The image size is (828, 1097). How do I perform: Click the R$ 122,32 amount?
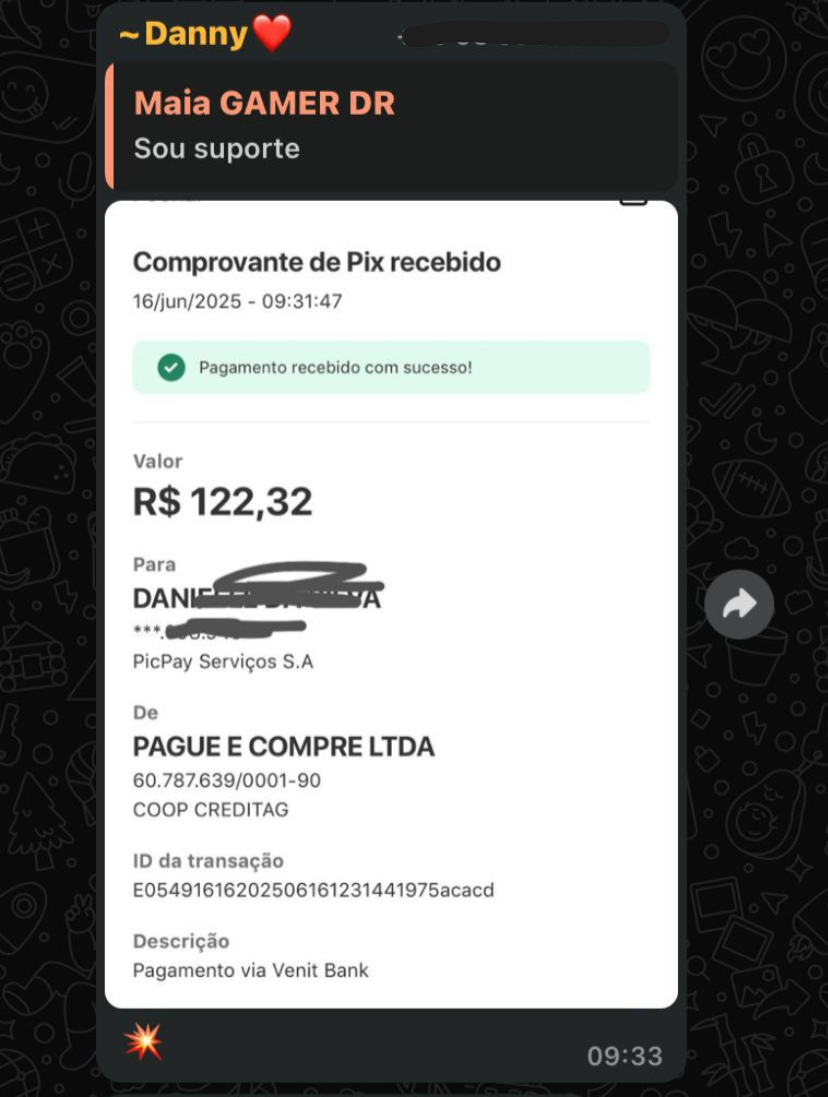[222, 500]
